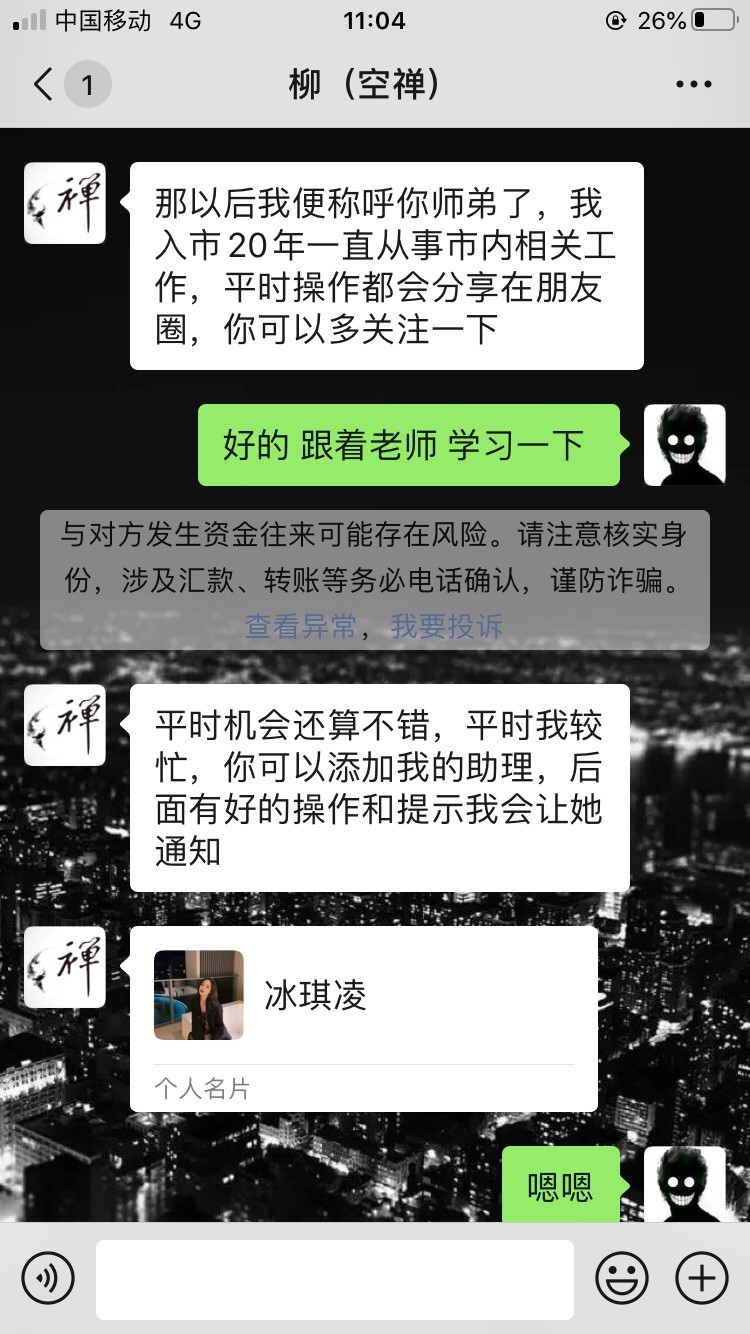Viewport: 750px width, 1334px height.
Task: Open the three-dot chat info menu
Action: [x=693, y=85]
